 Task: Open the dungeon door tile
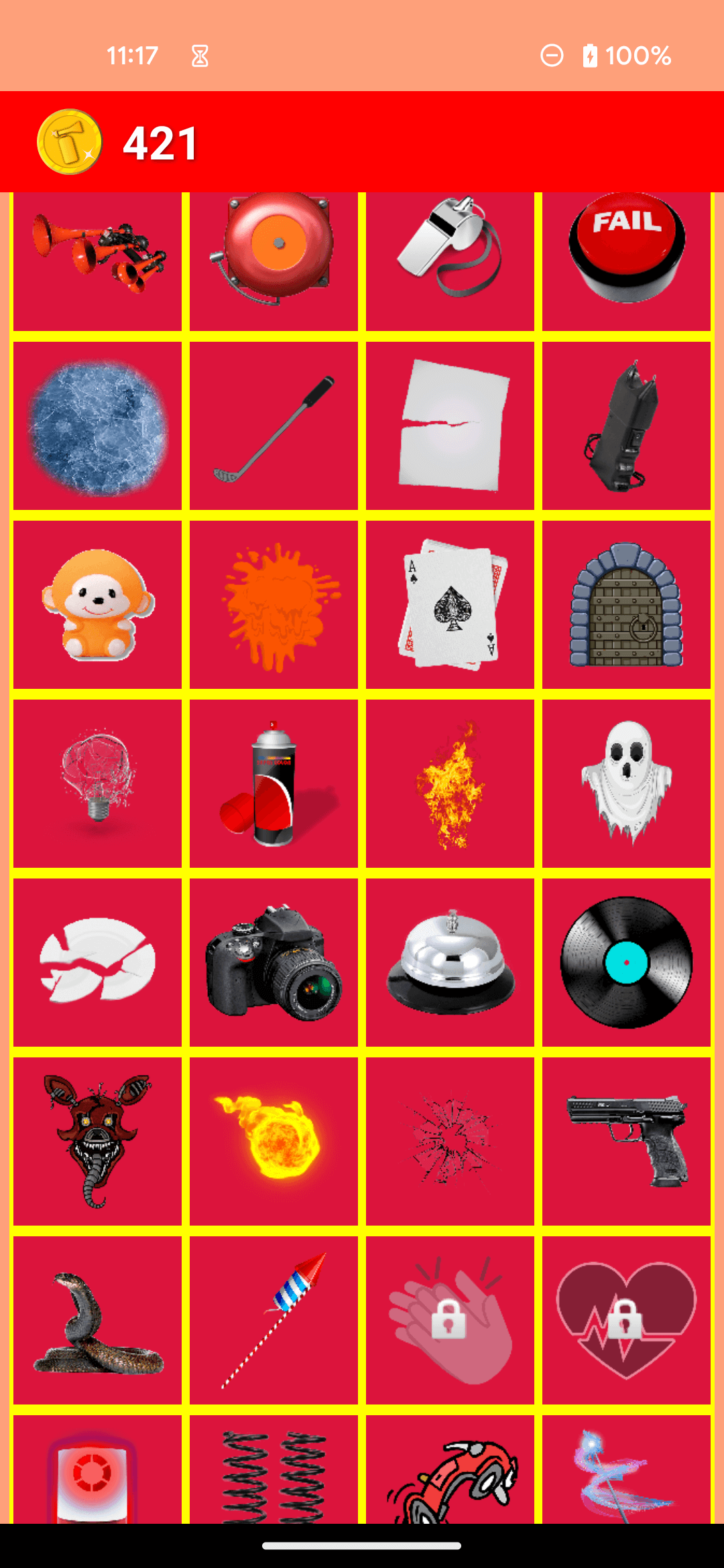pyautogui.click(x=626, y=604)
